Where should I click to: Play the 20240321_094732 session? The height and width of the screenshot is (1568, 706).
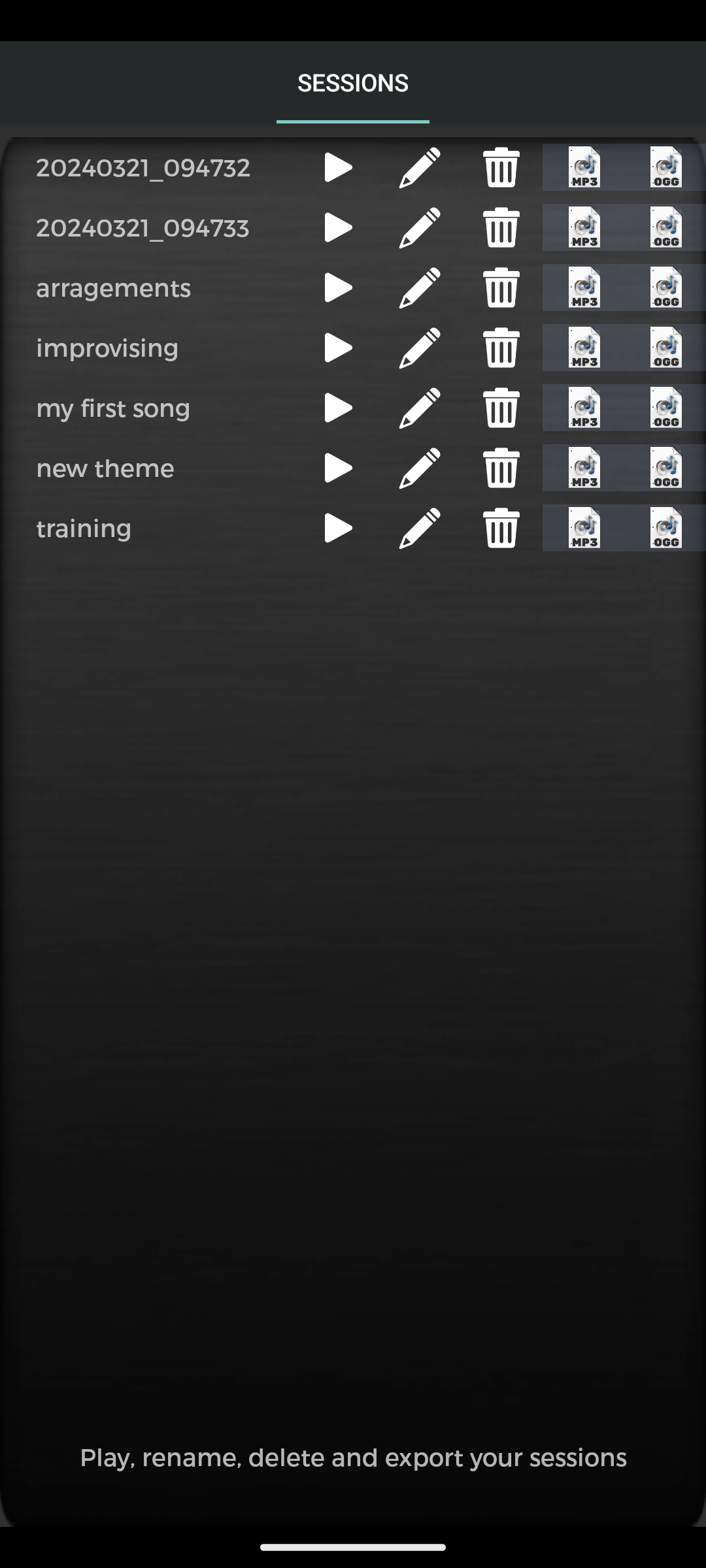[x=338, y=168]
